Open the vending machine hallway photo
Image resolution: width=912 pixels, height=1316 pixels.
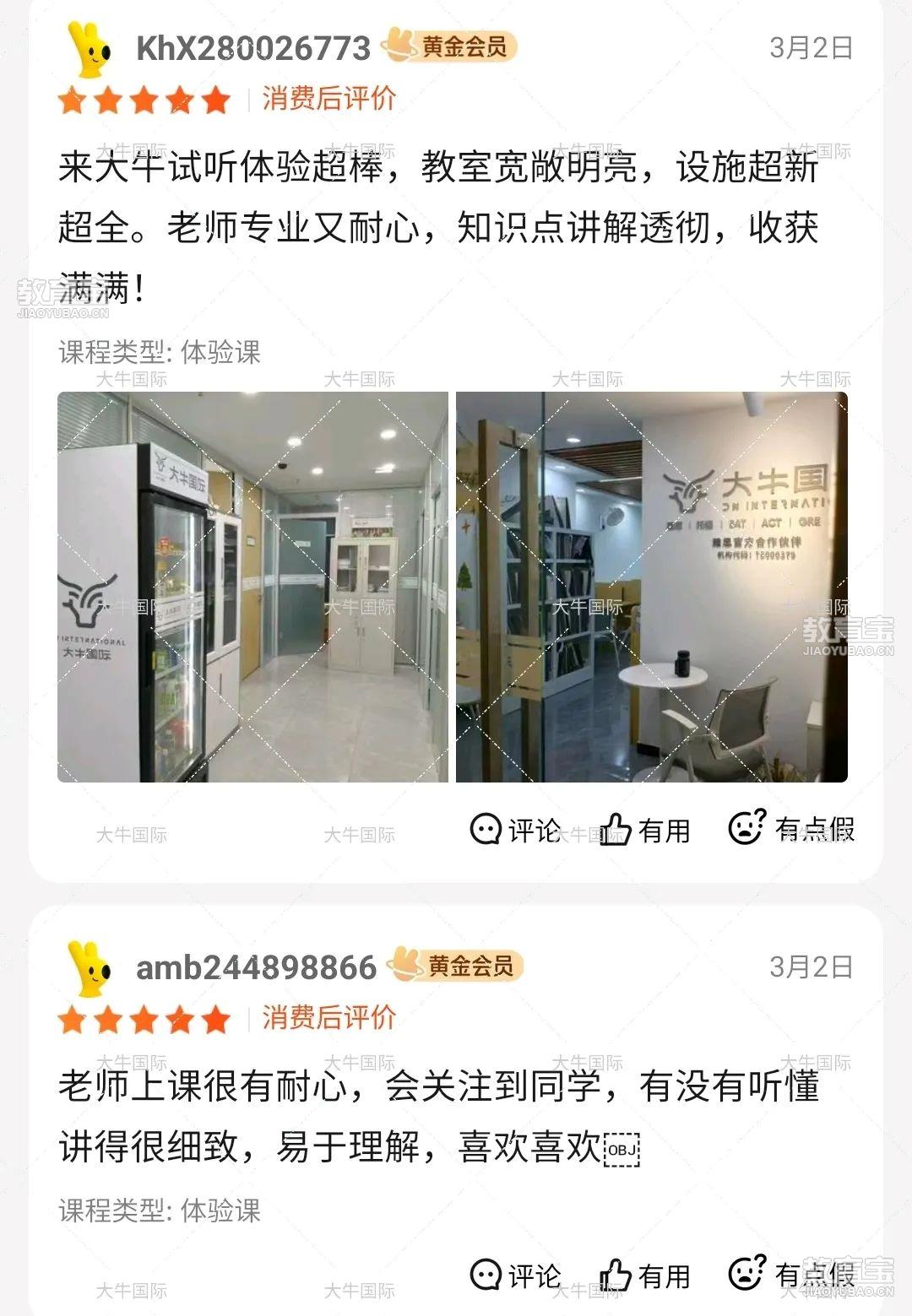coord(252,587)
